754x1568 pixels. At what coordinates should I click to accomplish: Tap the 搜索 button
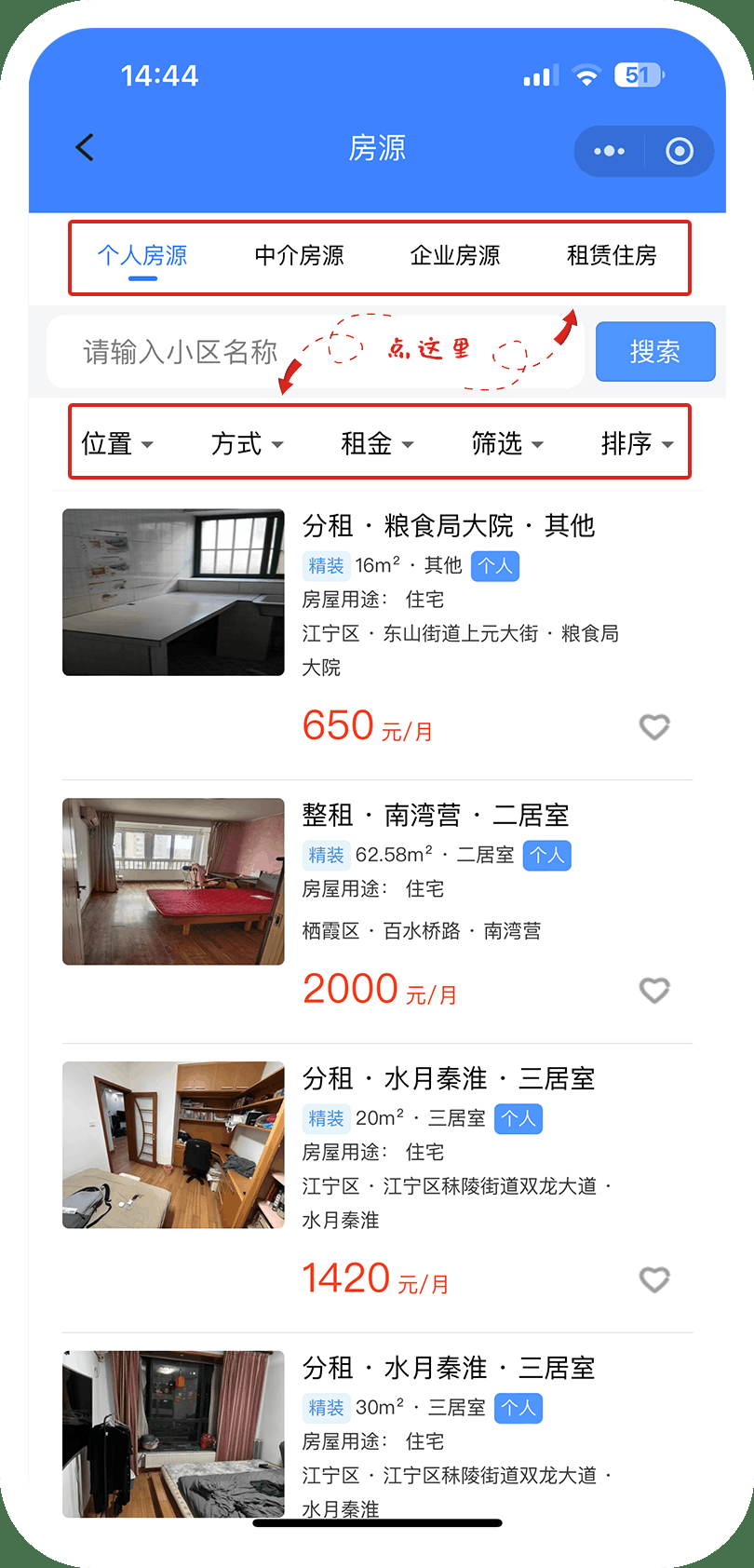[x=655, y=352]
